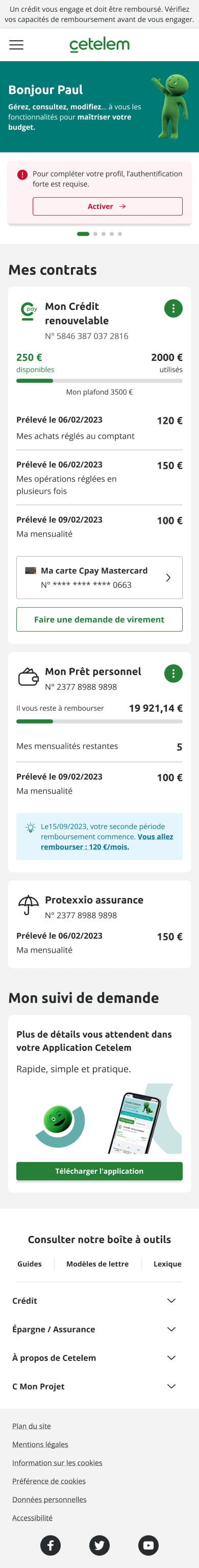Viewport: 199px width, 1568px height.
Task: Open the hamburger menu
Action: point(16,45)
